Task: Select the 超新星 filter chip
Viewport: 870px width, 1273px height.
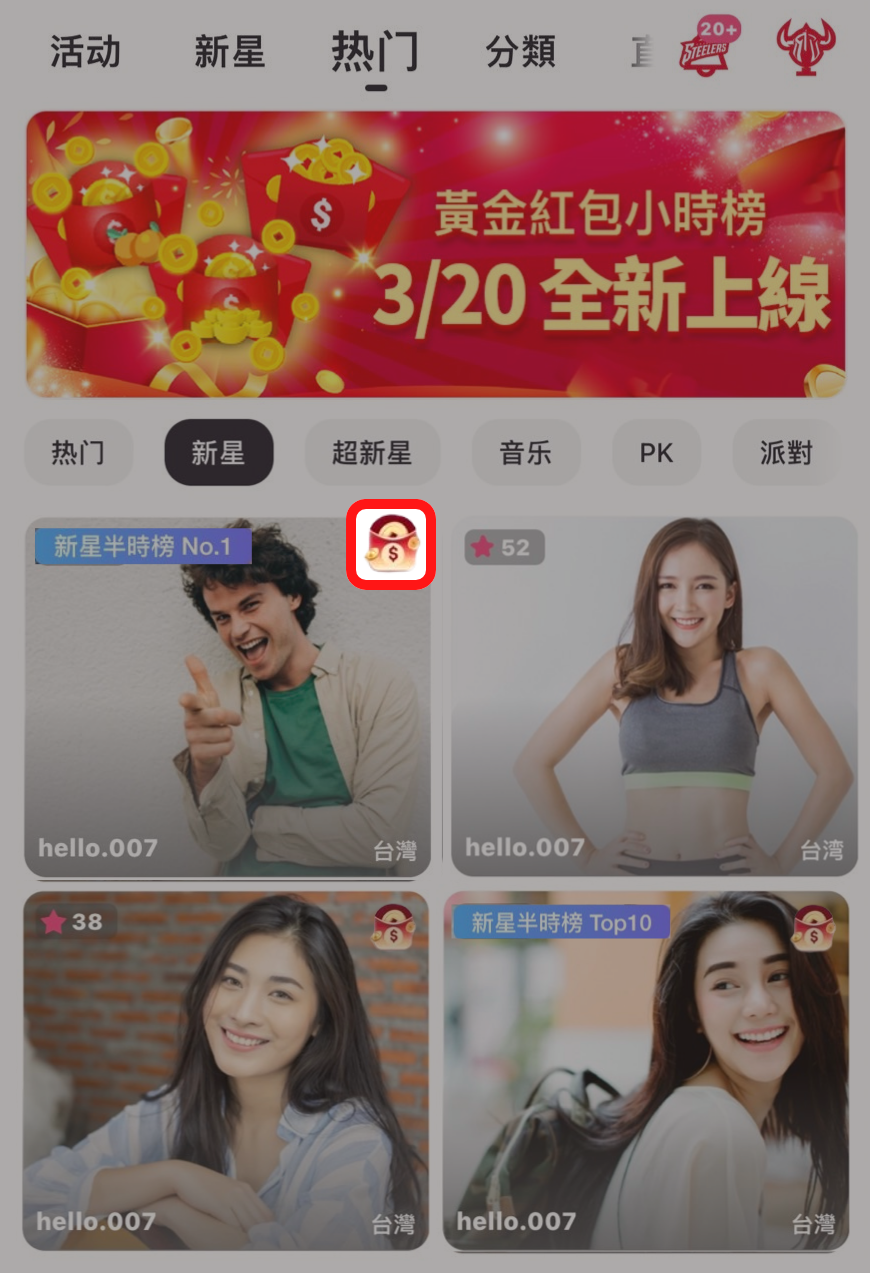Action: tap(372, 453)
